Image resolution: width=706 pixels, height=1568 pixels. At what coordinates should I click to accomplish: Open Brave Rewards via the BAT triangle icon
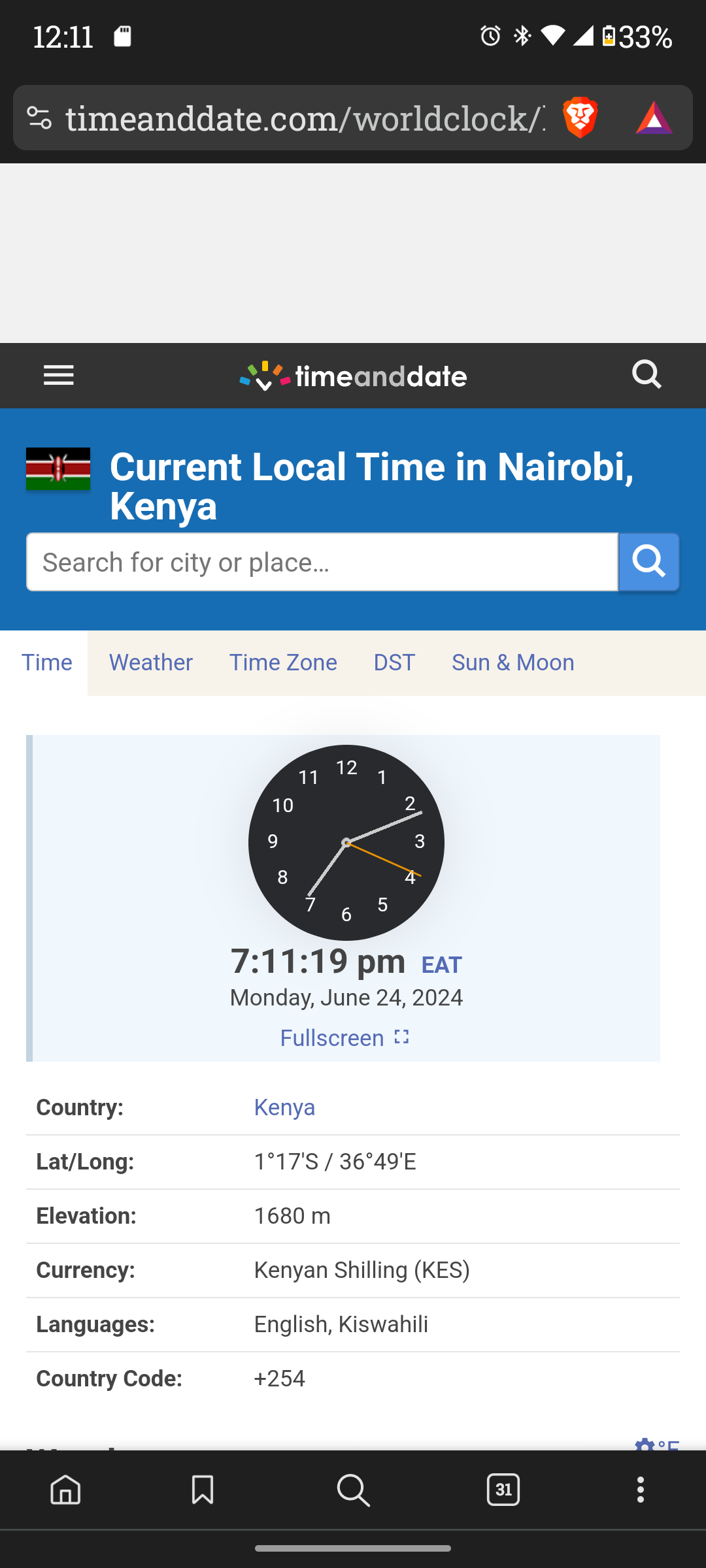[x=654, y=118]
